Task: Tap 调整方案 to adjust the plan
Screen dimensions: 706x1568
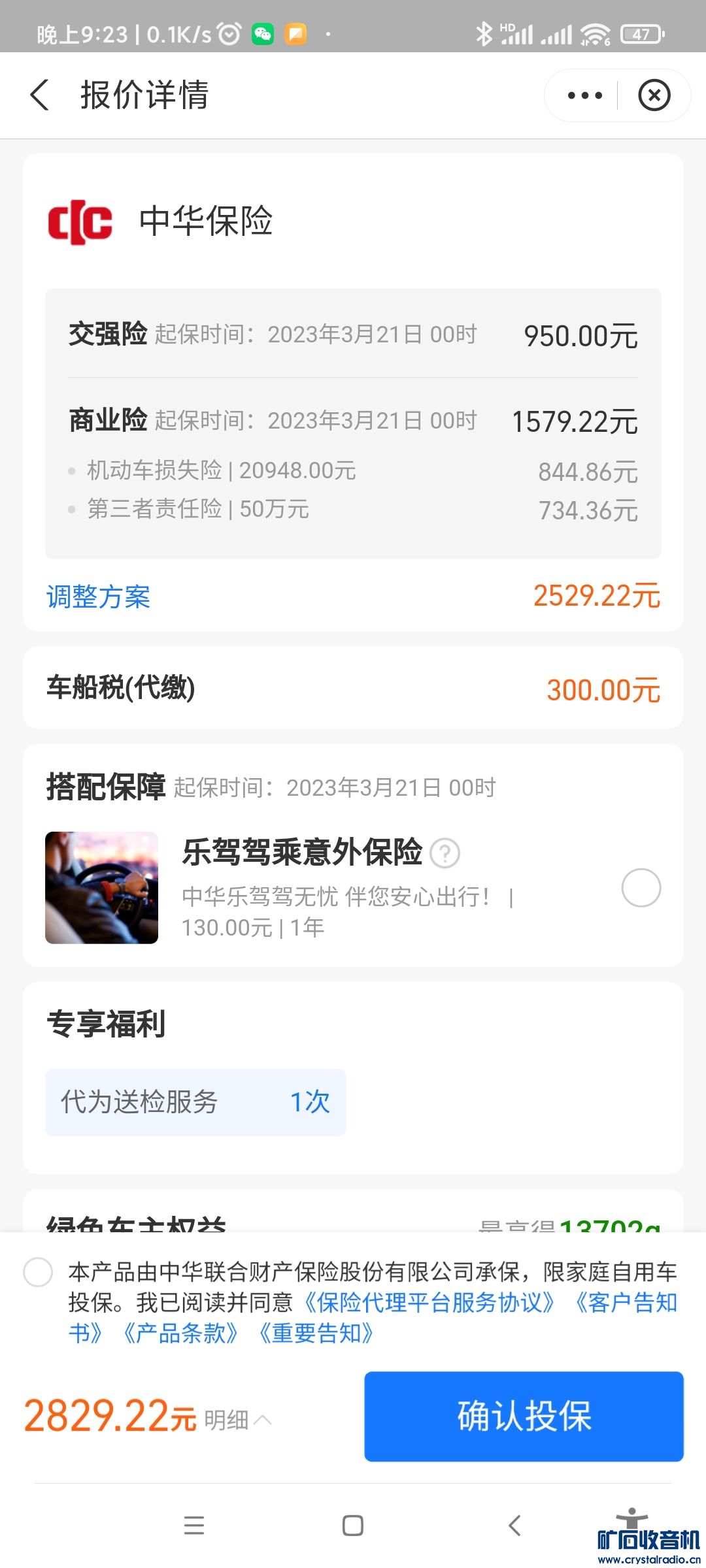Action: tap(98, 596)
